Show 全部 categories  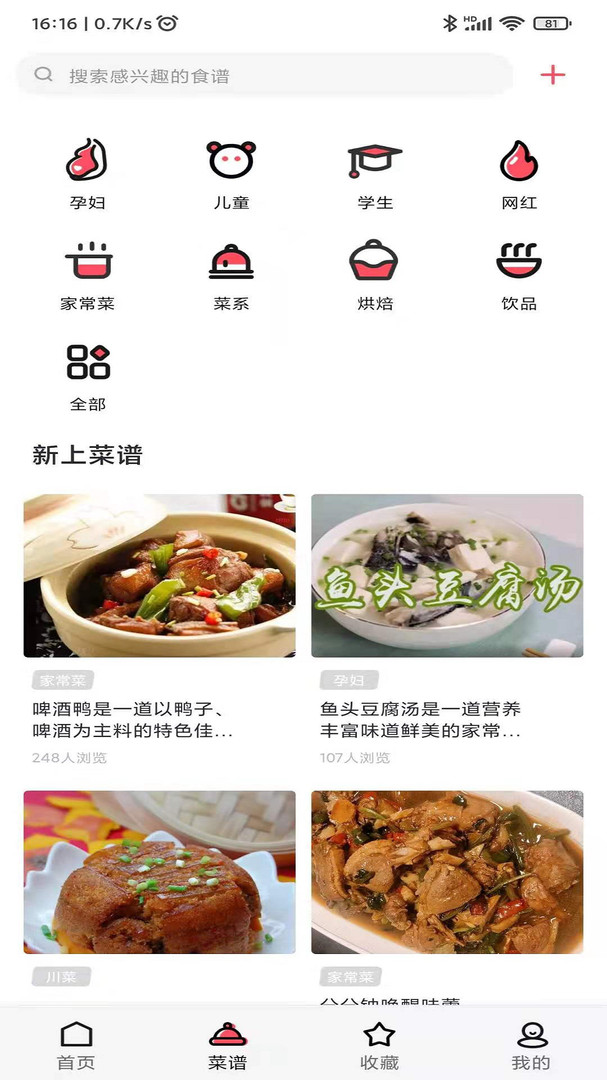pos(88,376)
